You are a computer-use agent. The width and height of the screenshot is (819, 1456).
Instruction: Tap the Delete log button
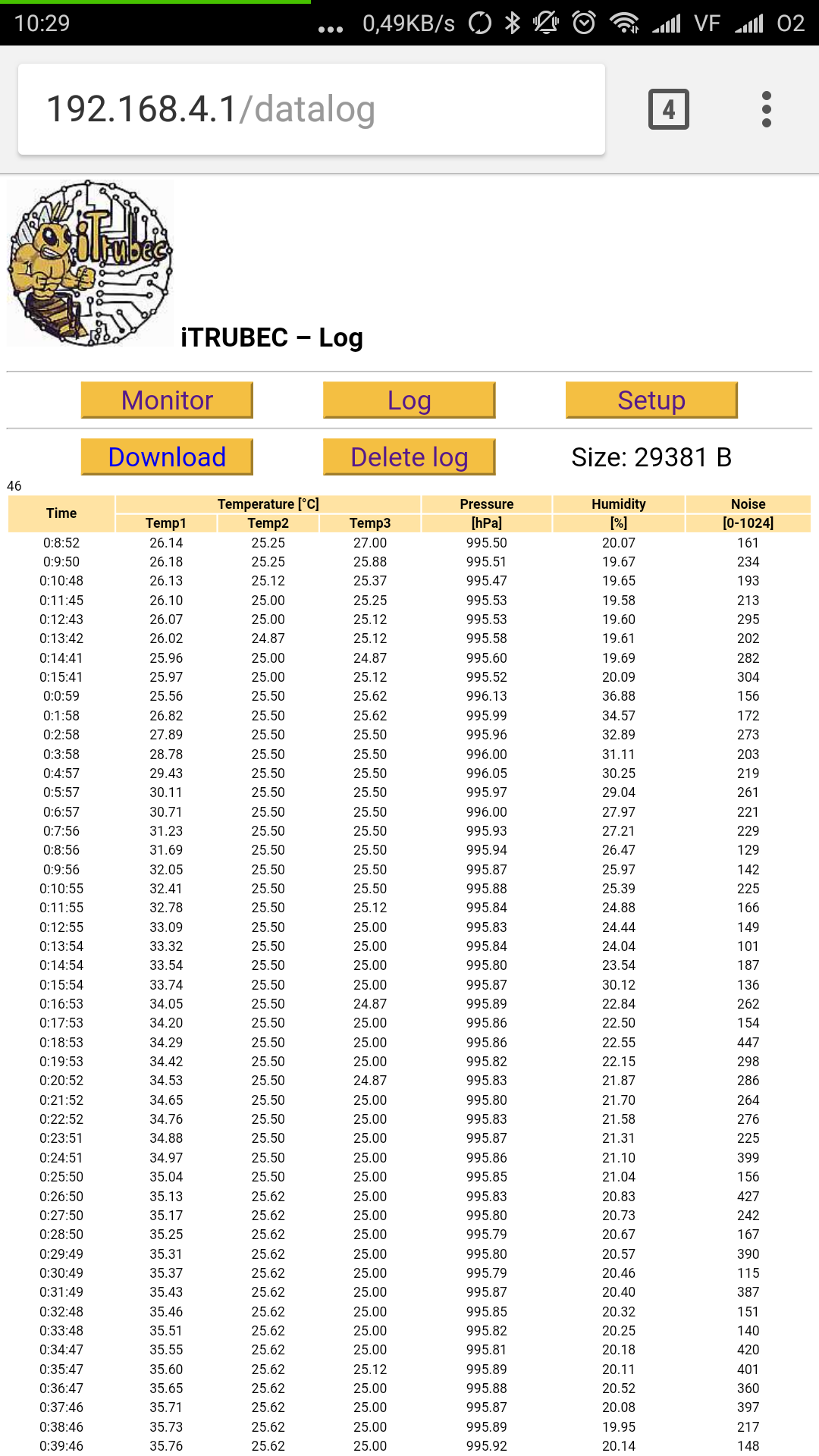409,457
